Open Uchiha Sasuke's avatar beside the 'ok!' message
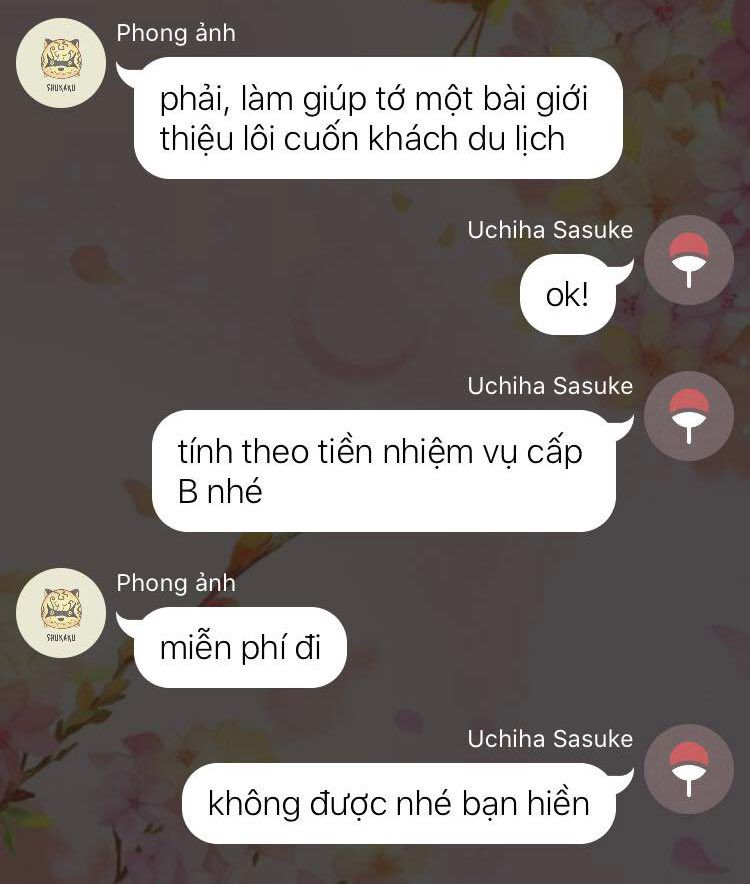750x884 pixels. [x=689, y=260]
